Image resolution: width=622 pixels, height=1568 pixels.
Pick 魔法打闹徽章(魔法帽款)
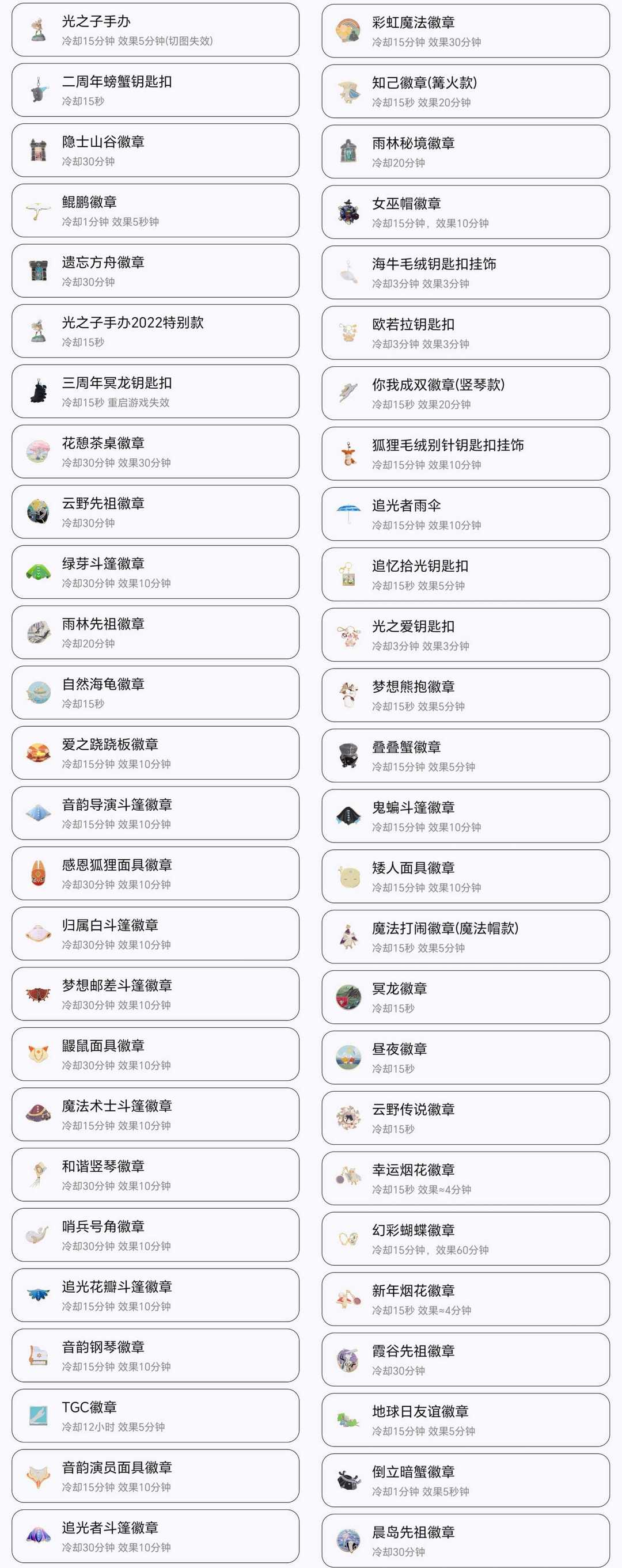click(465, 937)
